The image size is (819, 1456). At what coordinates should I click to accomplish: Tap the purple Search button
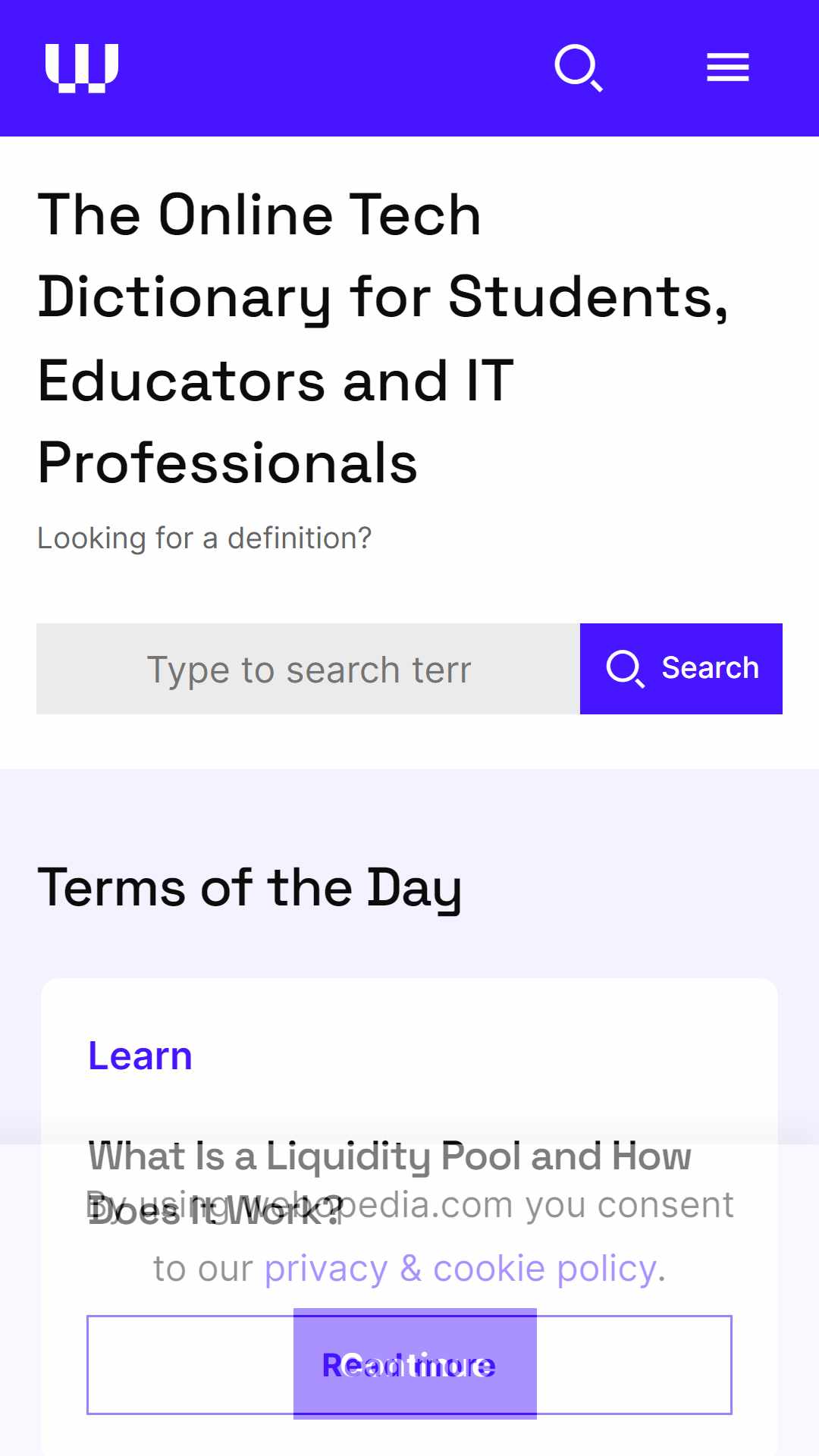(681, 669)
